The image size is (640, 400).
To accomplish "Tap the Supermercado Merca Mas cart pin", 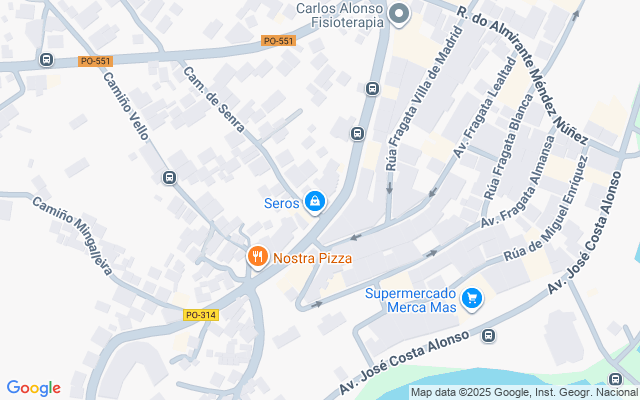I will click(x=472, y=299).
